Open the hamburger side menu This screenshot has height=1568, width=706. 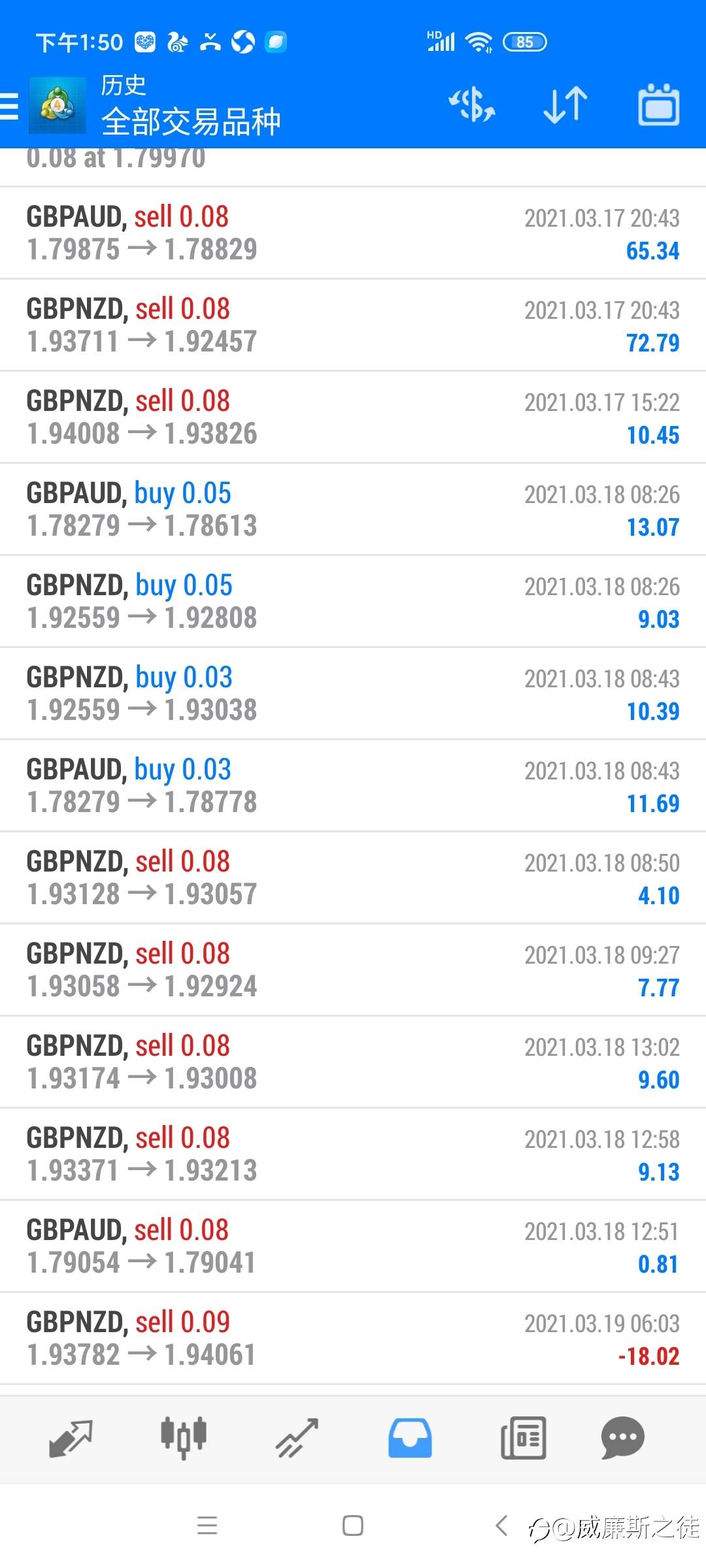pyautogui.click(x=10, y=106)
